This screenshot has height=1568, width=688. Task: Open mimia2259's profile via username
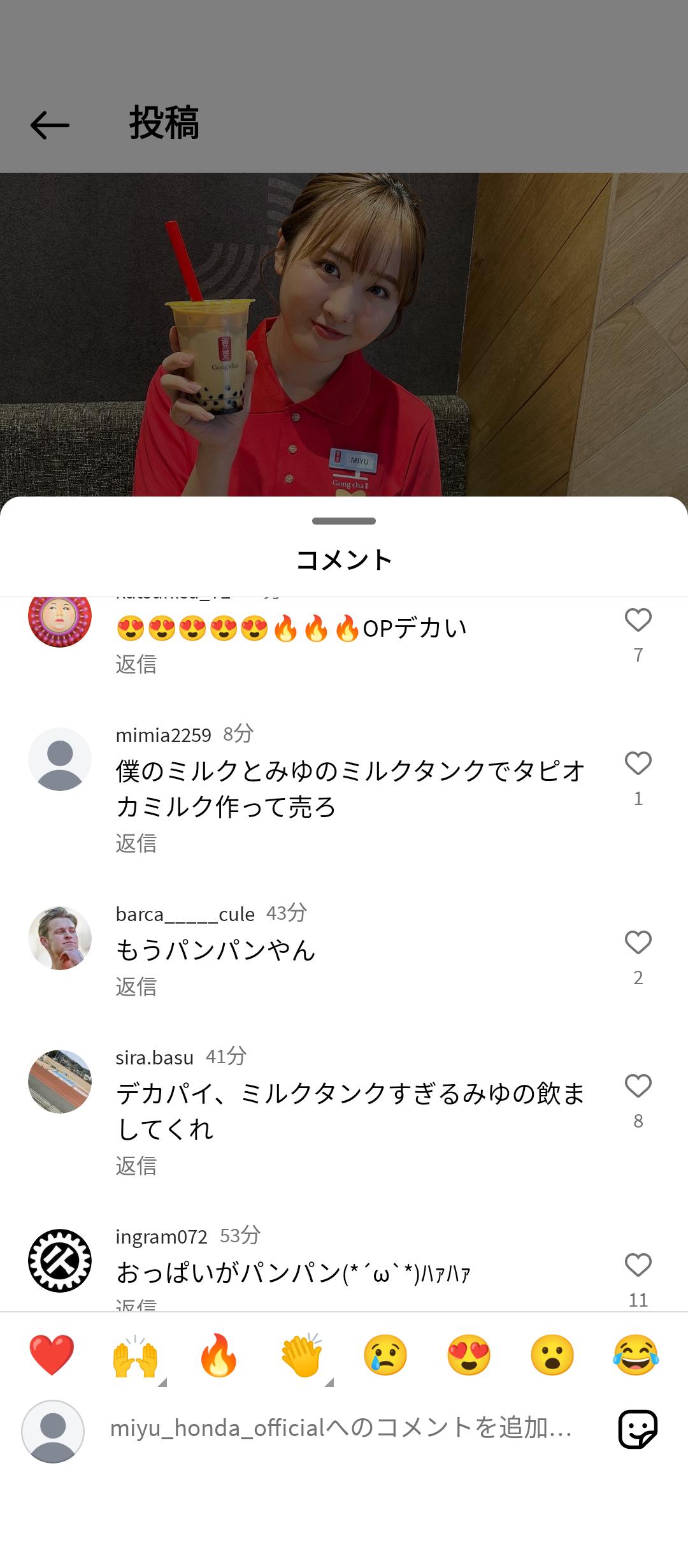163,735
